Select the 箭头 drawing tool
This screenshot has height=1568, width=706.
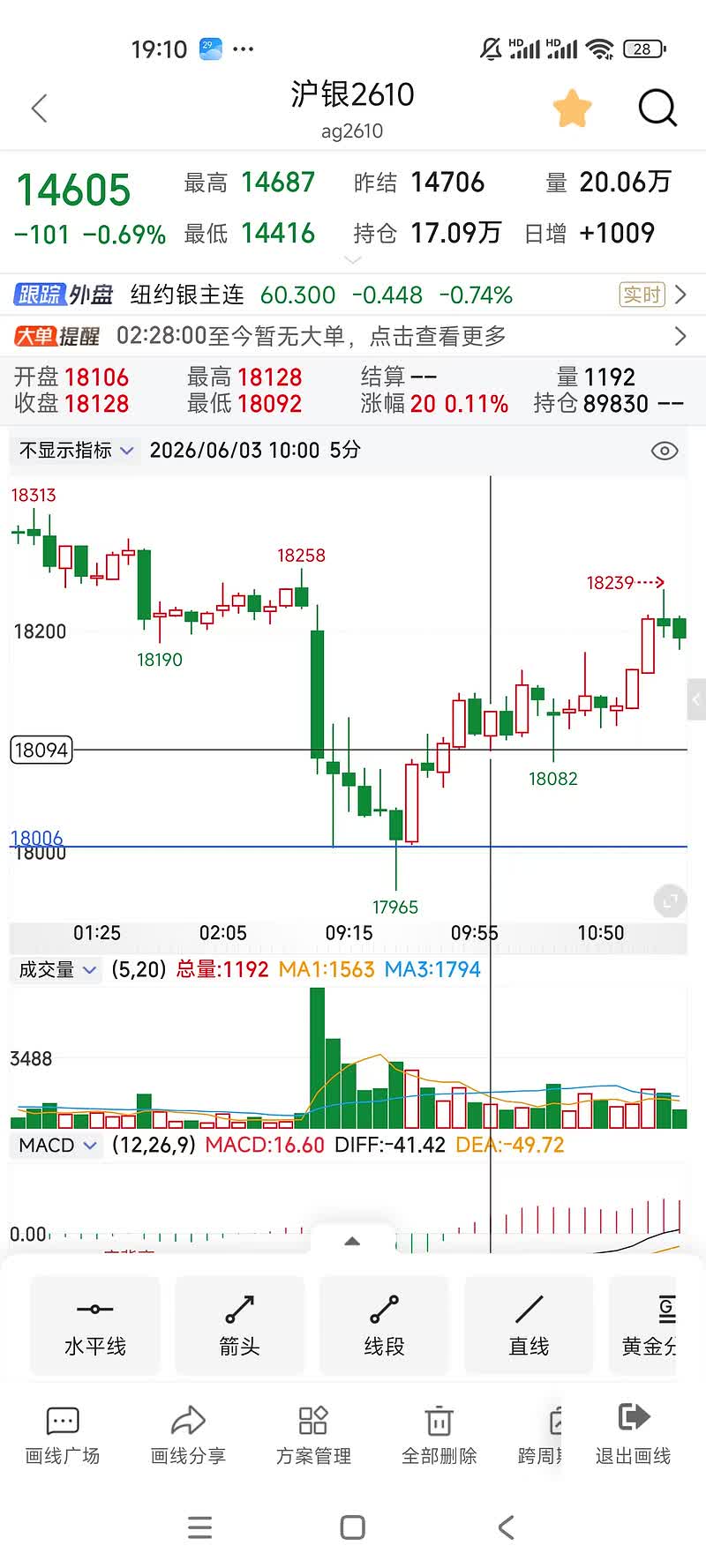point(240,1325)
